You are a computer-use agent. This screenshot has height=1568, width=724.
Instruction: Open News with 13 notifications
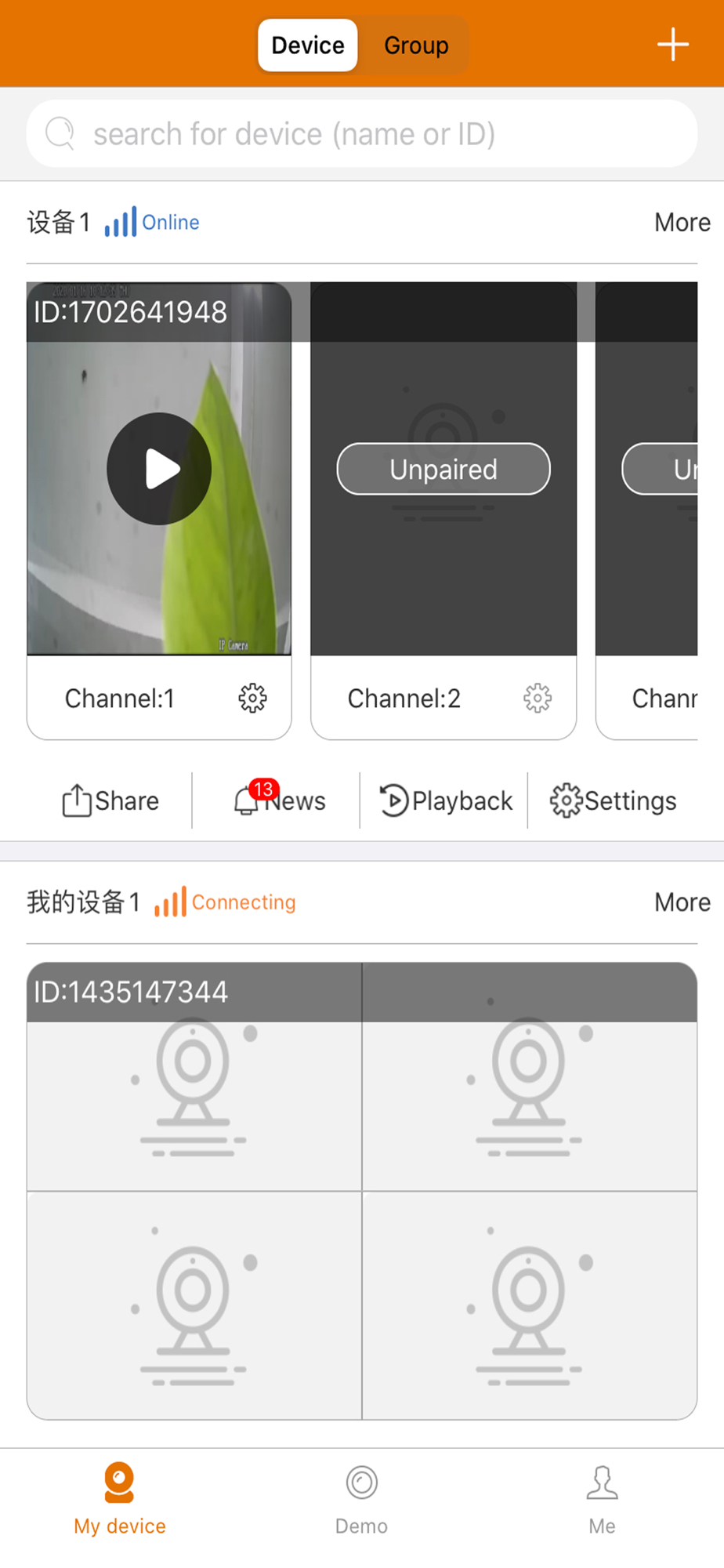(x=280, y=800)
